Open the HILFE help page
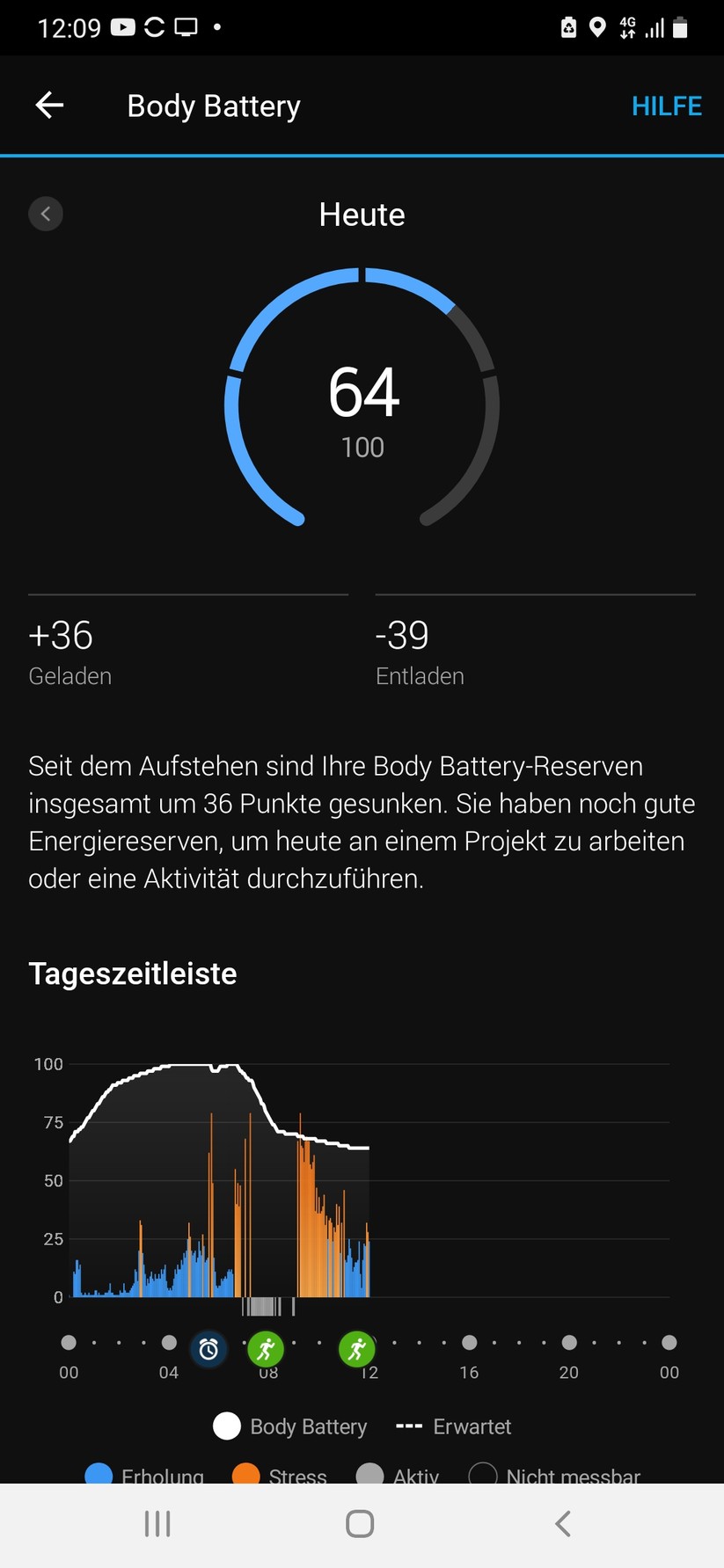The height and width of the screenshot is (1568, 724). (x=666, y=105)
